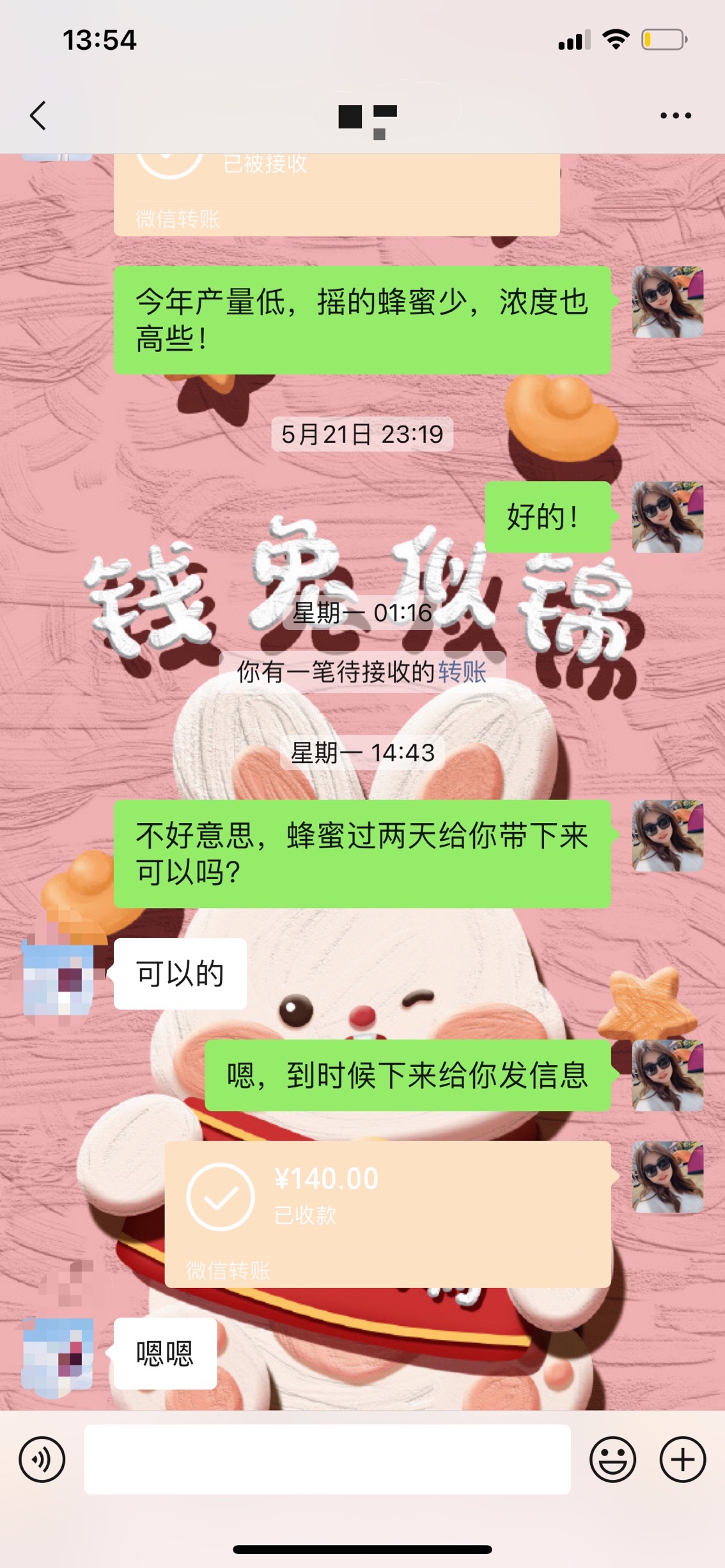Focus the message text field
This screenshot has height=1568, width=725.
pyautogui.click(x=327, y=1459)
